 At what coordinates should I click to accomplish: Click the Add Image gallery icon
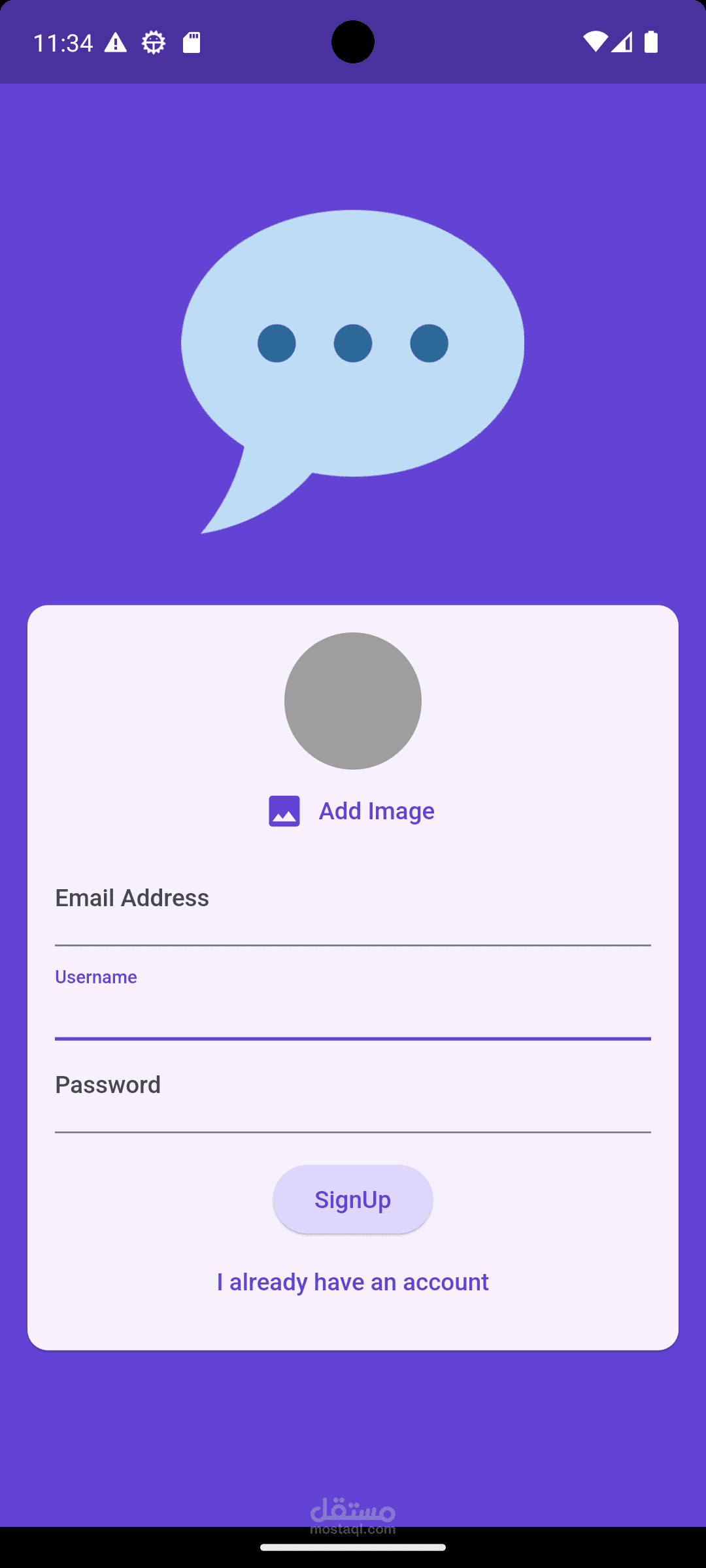pyautogui.click(x=283, y=811)
